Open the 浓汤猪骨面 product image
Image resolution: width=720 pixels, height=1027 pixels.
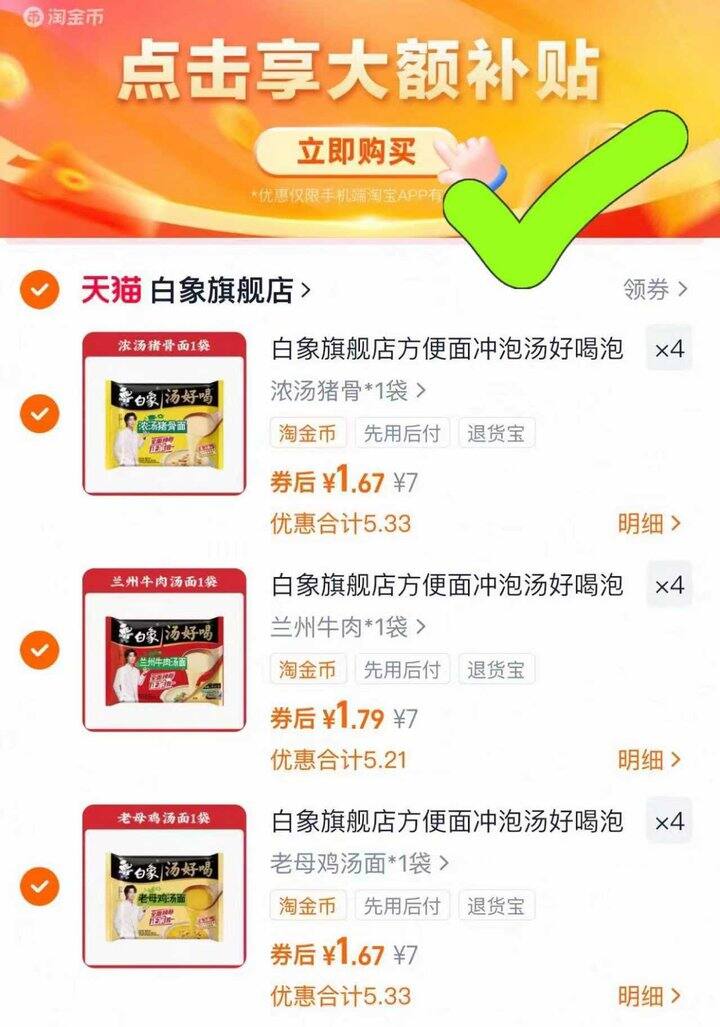(x=165, y=413)
